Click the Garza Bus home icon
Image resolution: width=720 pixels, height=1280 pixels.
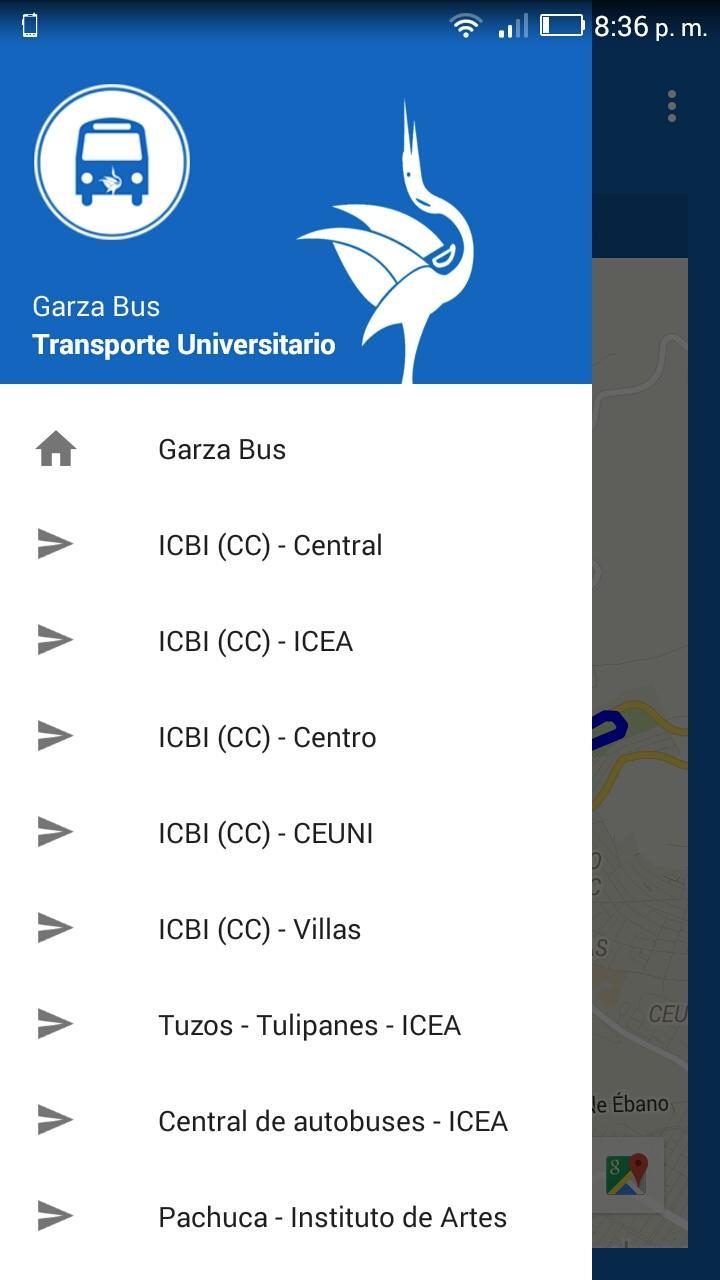55,449
